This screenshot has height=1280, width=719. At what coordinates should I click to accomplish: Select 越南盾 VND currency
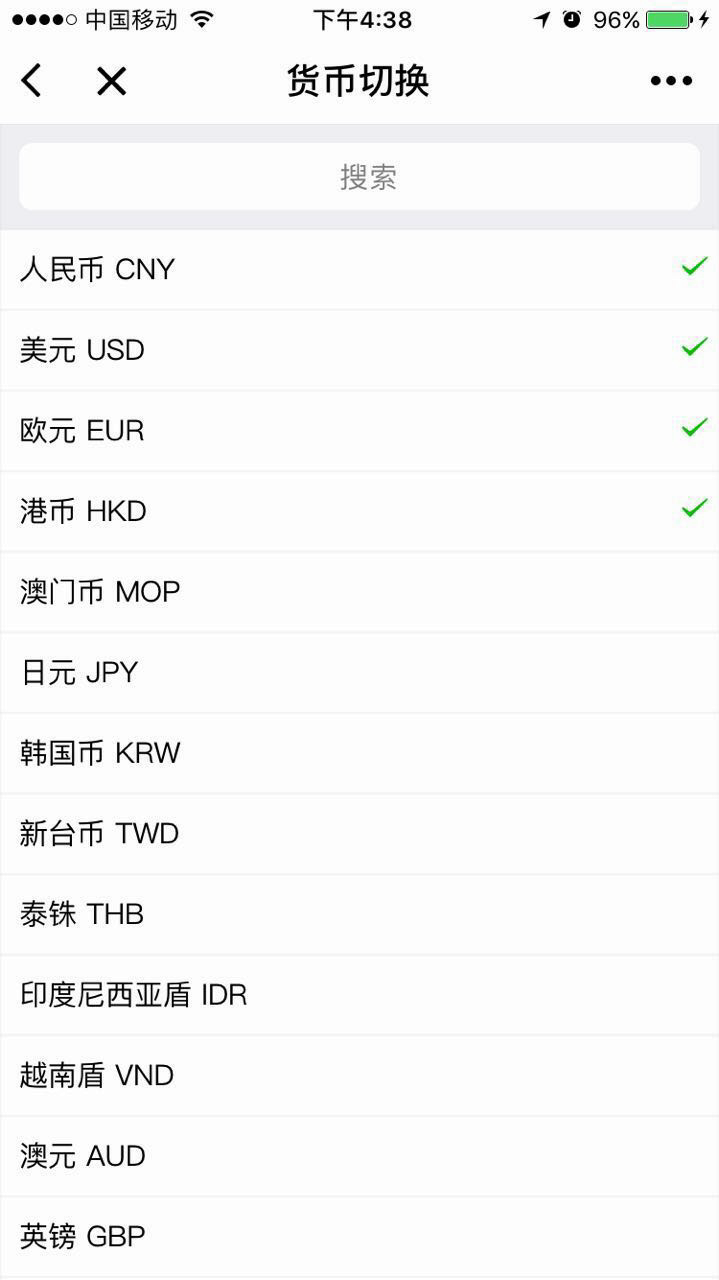tap(359, 1075)
